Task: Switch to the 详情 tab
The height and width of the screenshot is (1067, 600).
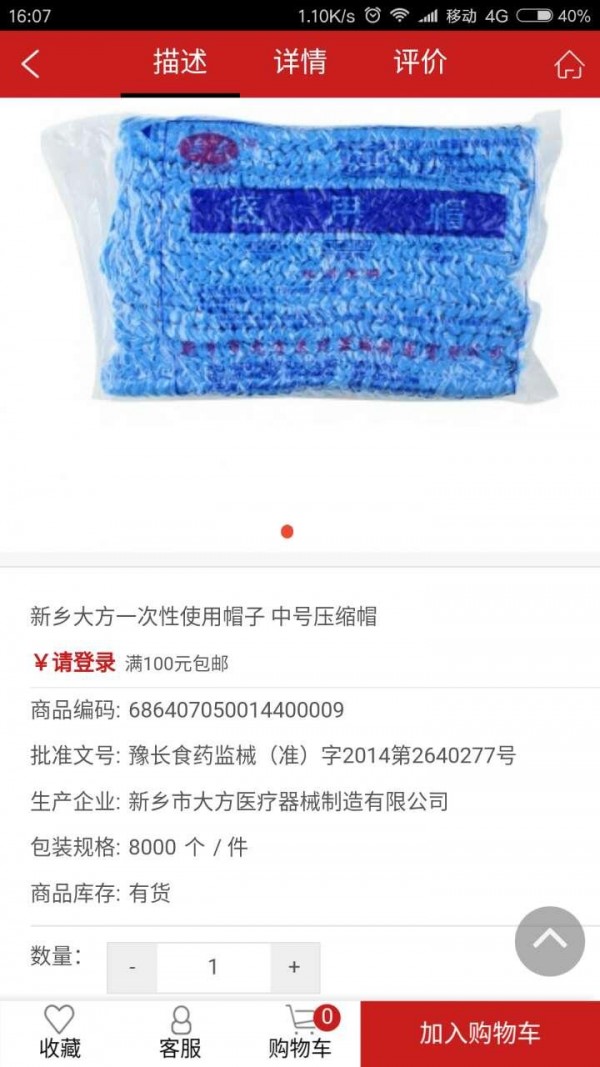Action: click(300, 62)
